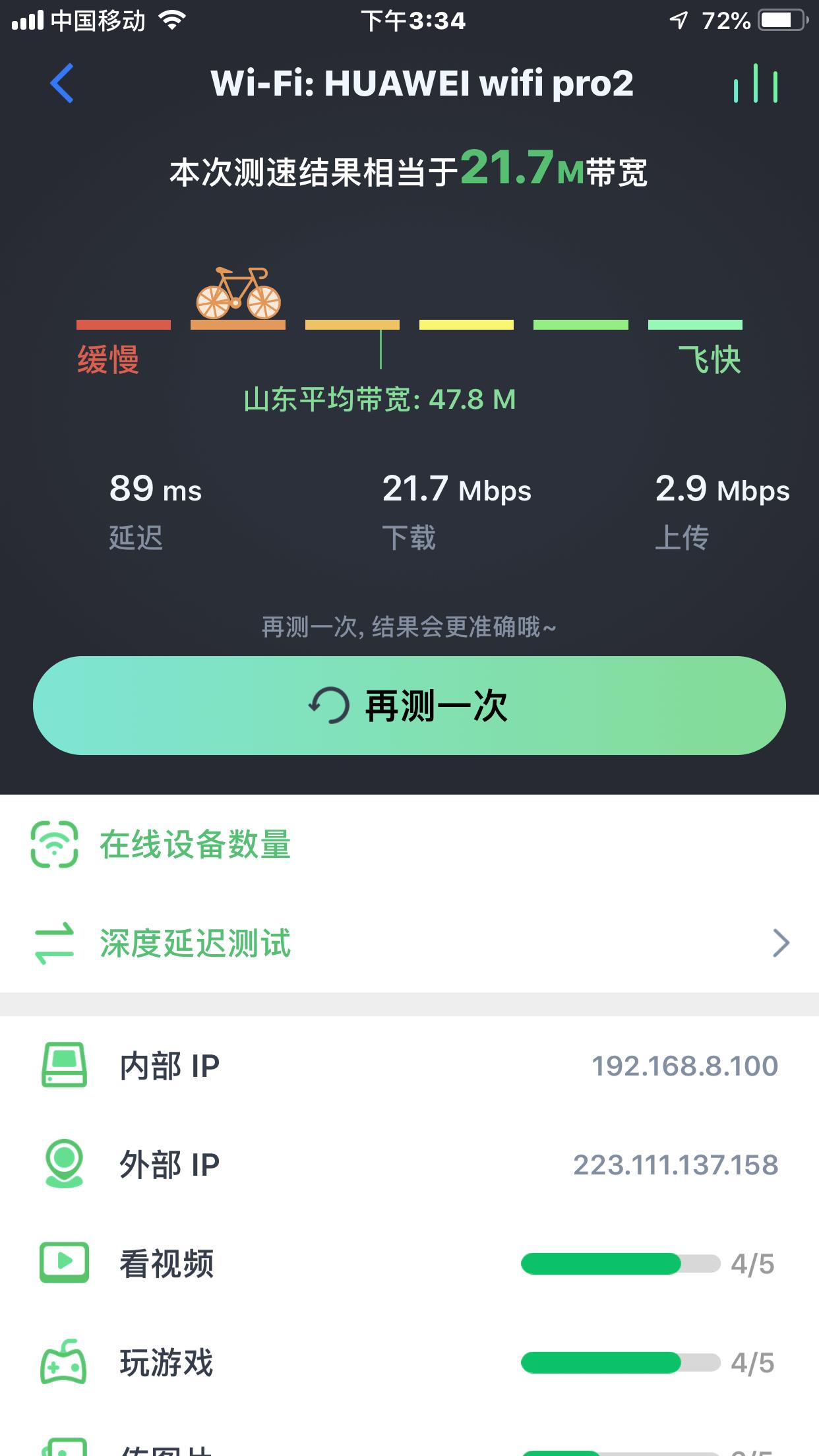Click the battery indicator in status bar
The image size is (819, 1456).
(x=781, y=20)
